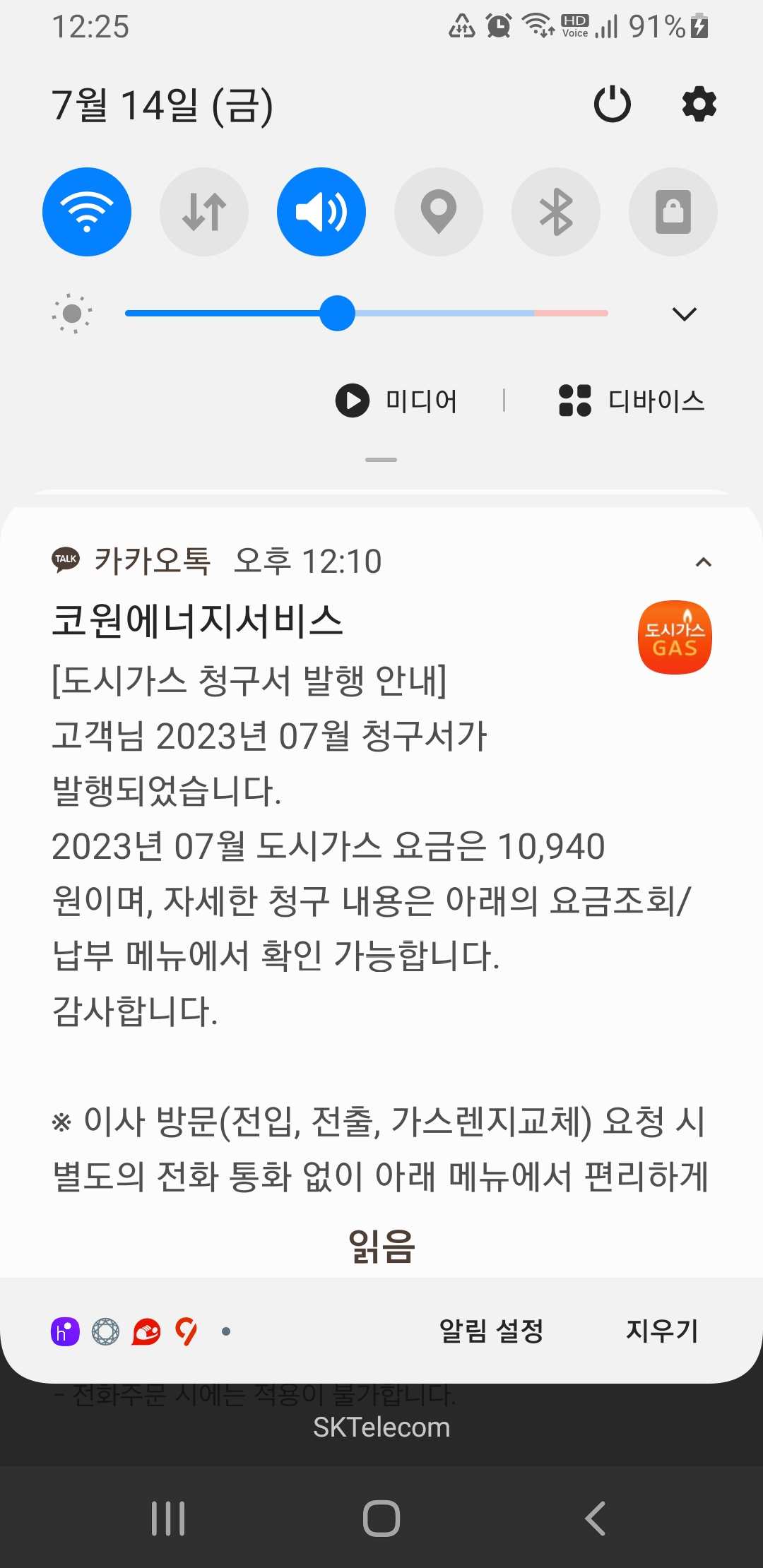Expand brightness options chevron
The image size is (763, 1568).
684,314
